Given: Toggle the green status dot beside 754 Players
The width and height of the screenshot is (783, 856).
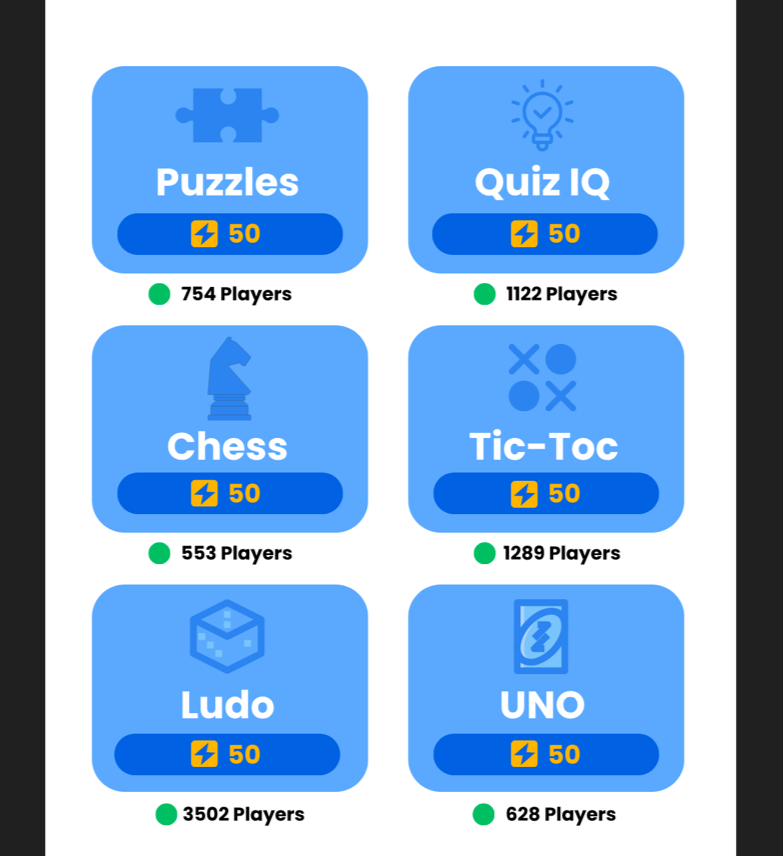Looking at the screenshot, I should 159,294.
